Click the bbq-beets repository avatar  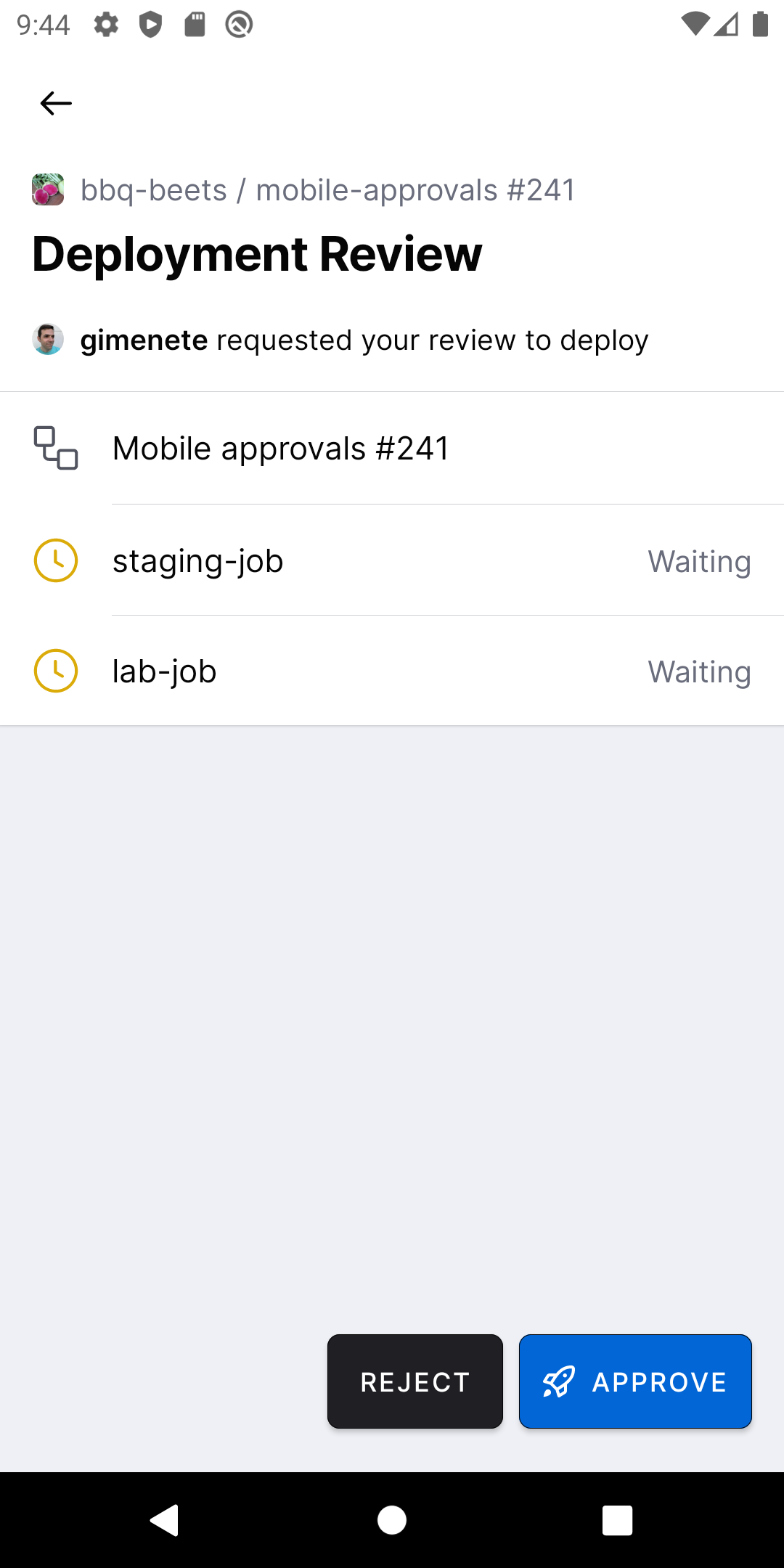click(48, 190)
